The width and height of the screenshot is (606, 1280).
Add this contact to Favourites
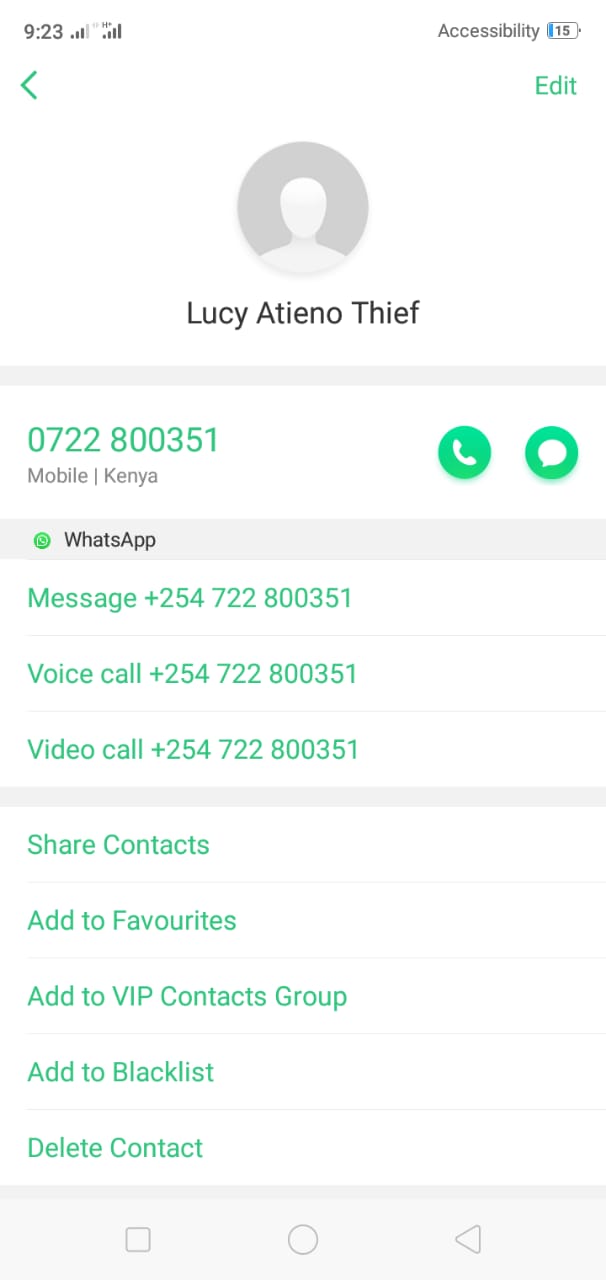[x=132, y=921]
